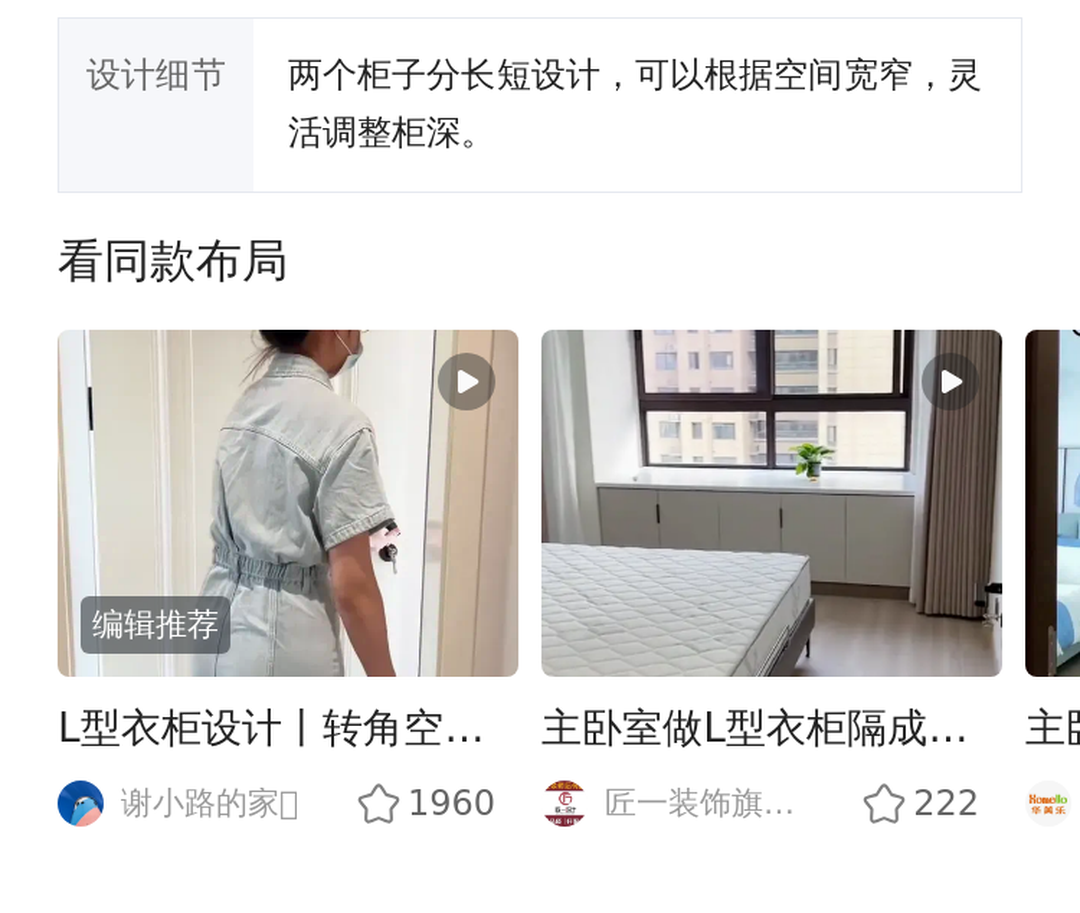
Task: Open 匠一装饰旗 author profile
Action: pos(565,803)
